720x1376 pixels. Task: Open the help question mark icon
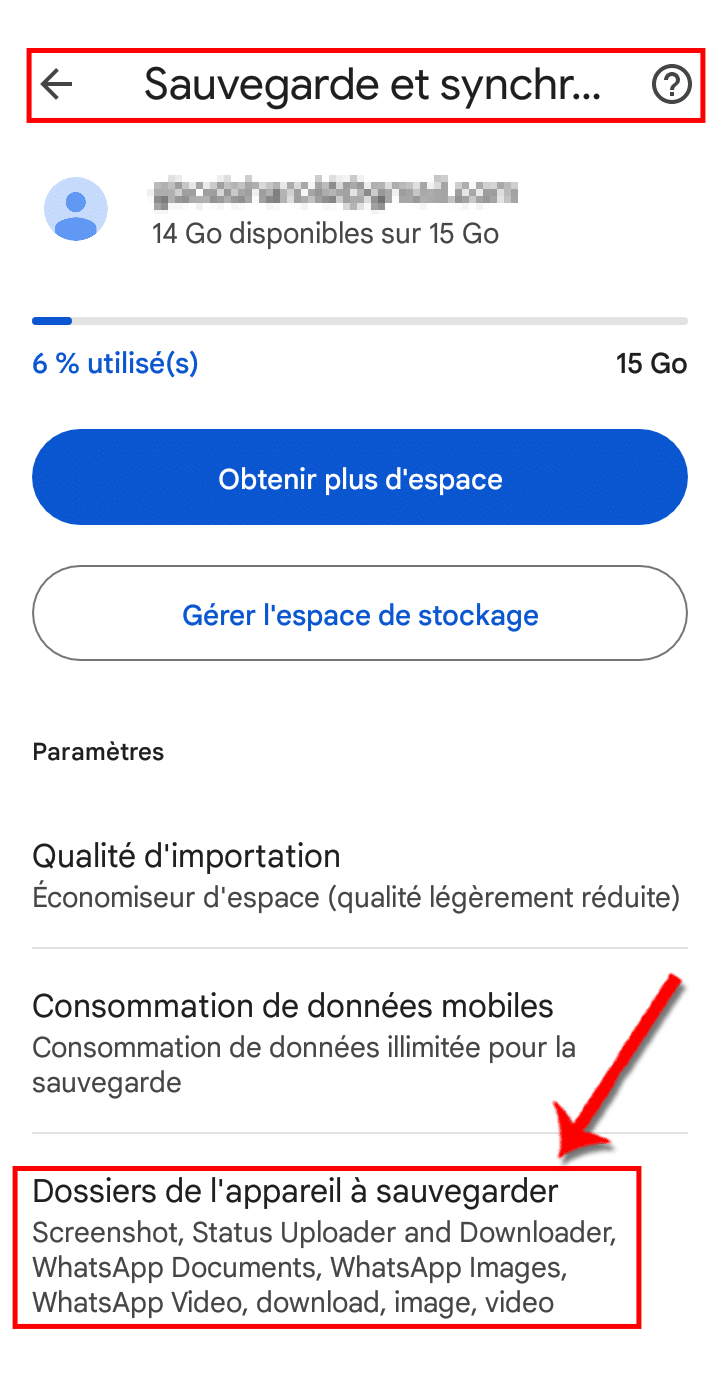pyautogui.click(x=671, y=86)
